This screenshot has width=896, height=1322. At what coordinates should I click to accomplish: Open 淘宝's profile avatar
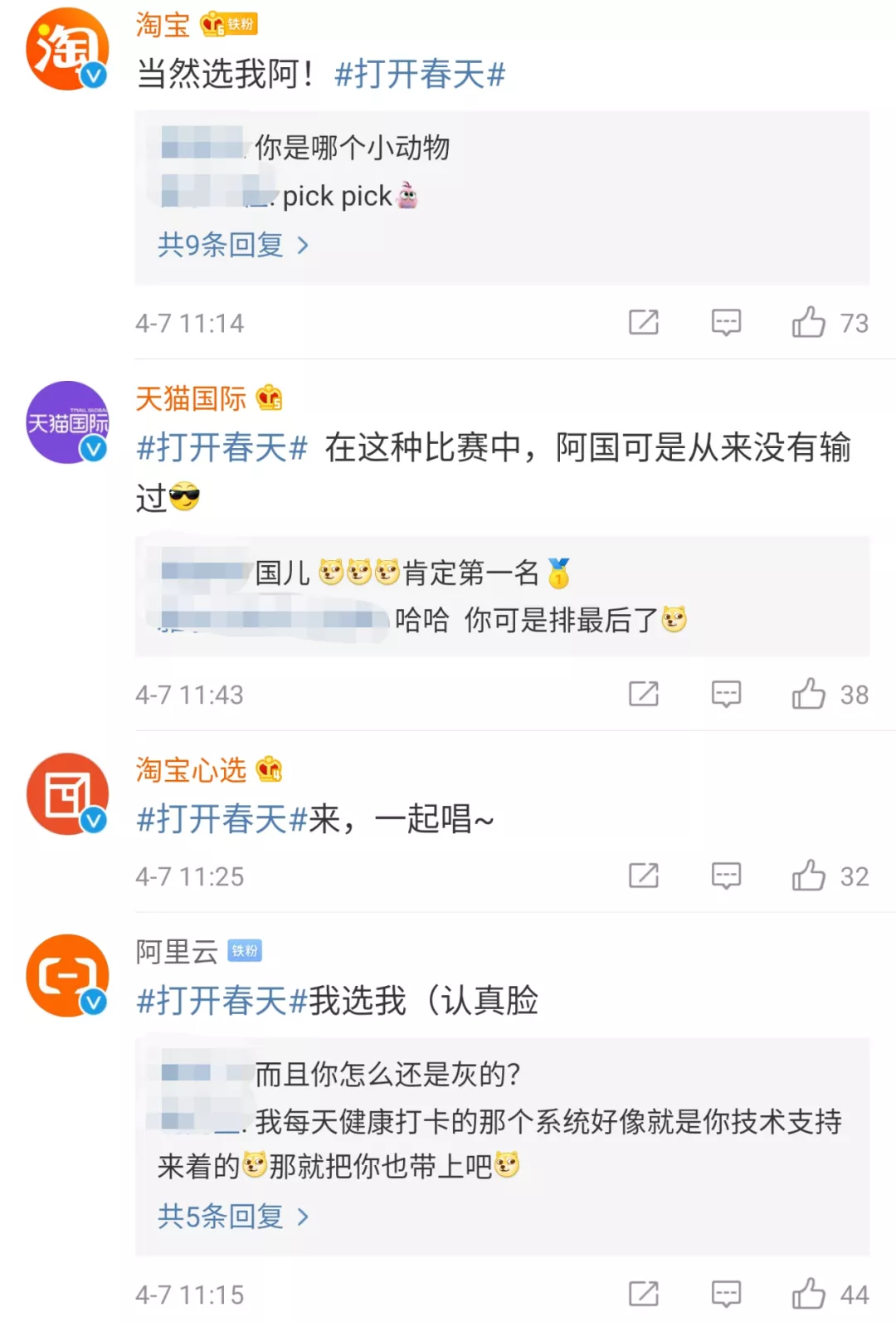coord(67,49)
